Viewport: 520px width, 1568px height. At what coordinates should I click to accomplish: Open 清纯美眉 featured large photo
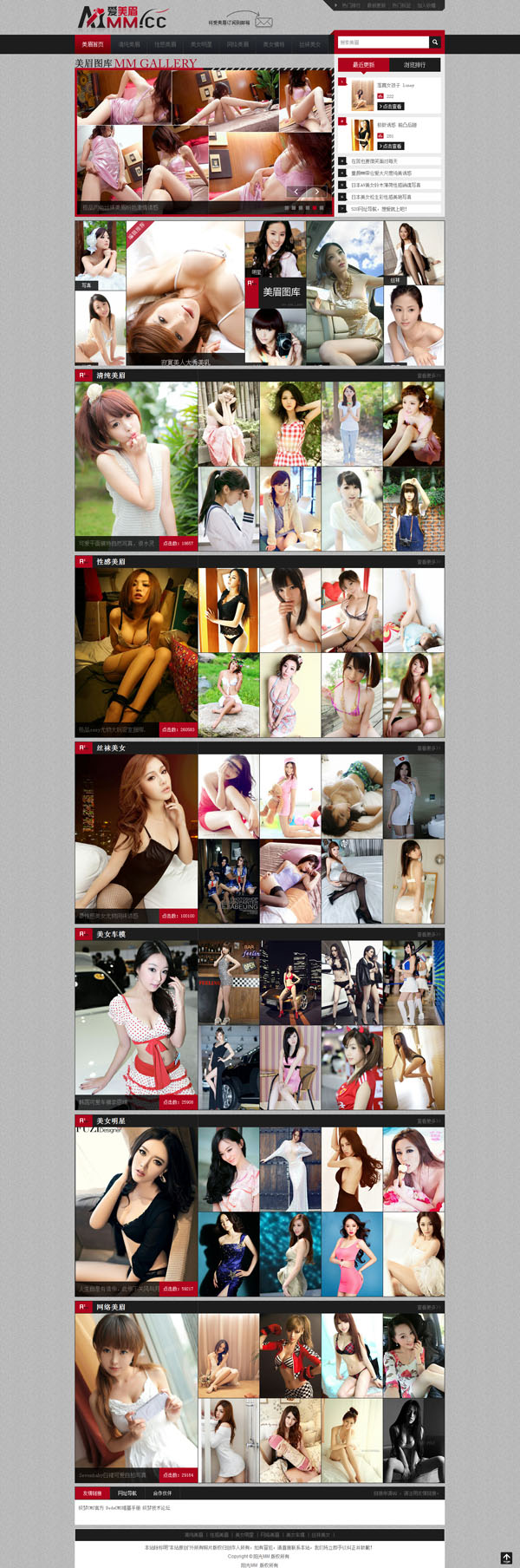coord(136,460)
